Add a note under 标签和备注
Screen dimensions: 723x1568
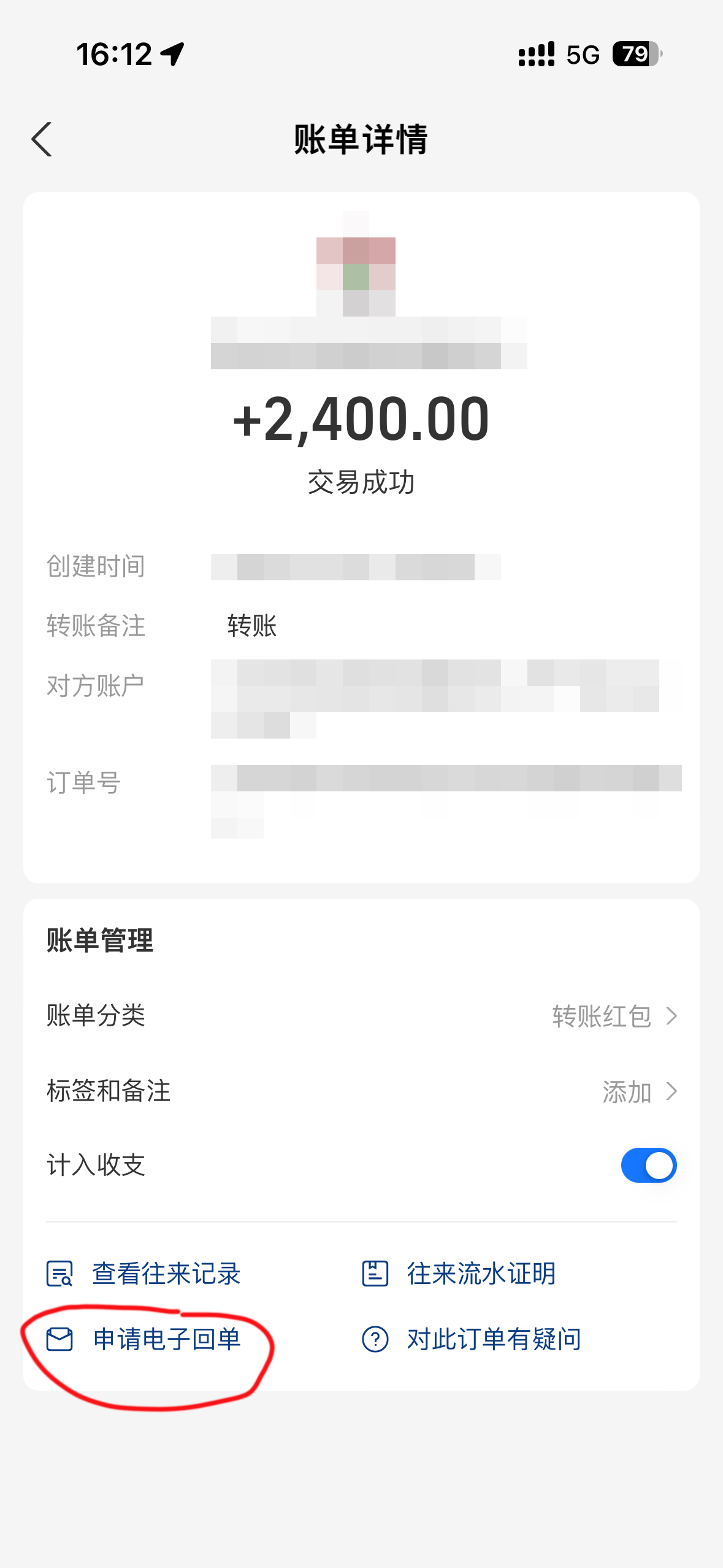pyautogui.click(x=361, y=1091)
